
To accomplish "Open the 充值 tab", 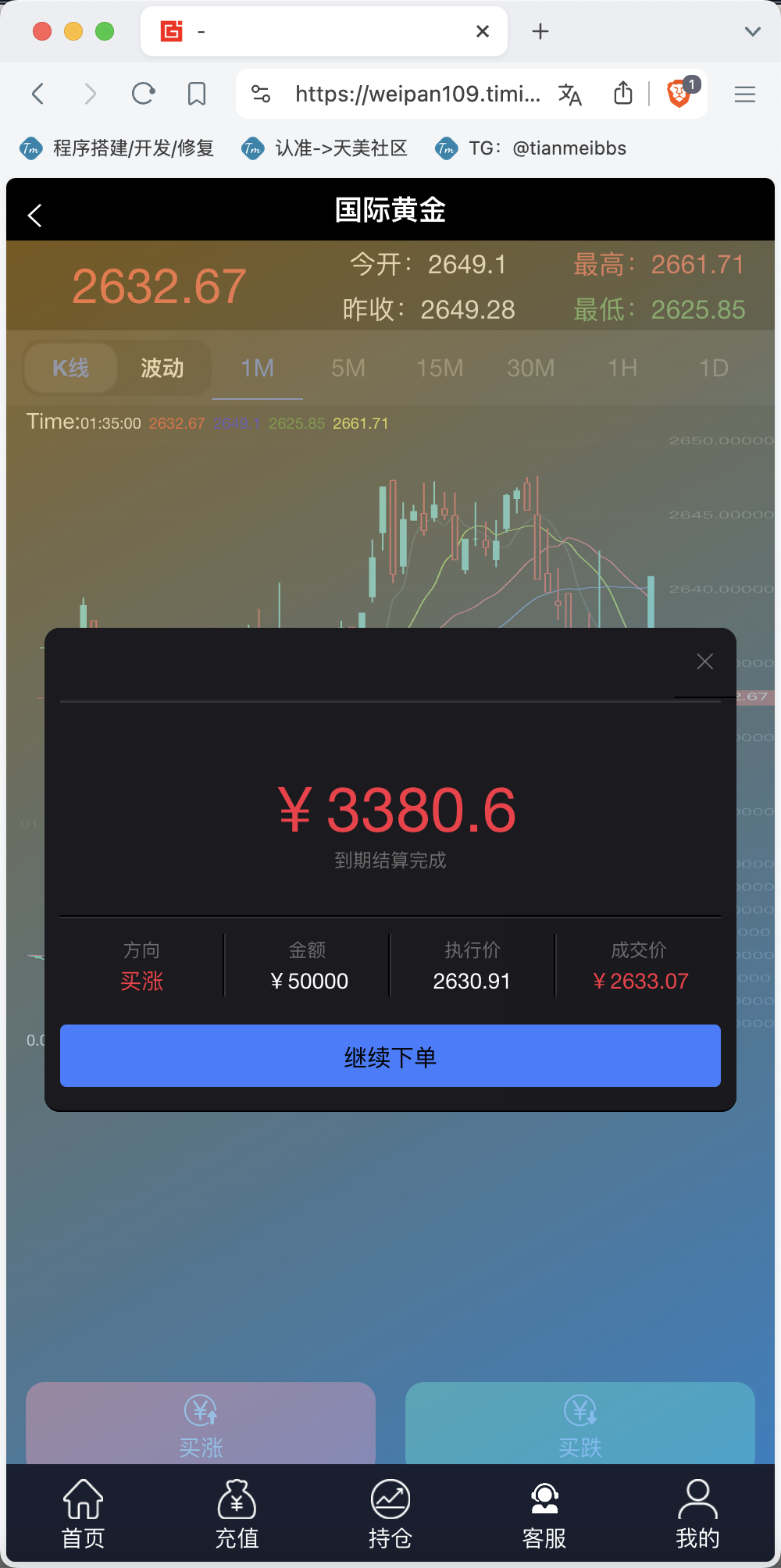I will (237, 1514).
